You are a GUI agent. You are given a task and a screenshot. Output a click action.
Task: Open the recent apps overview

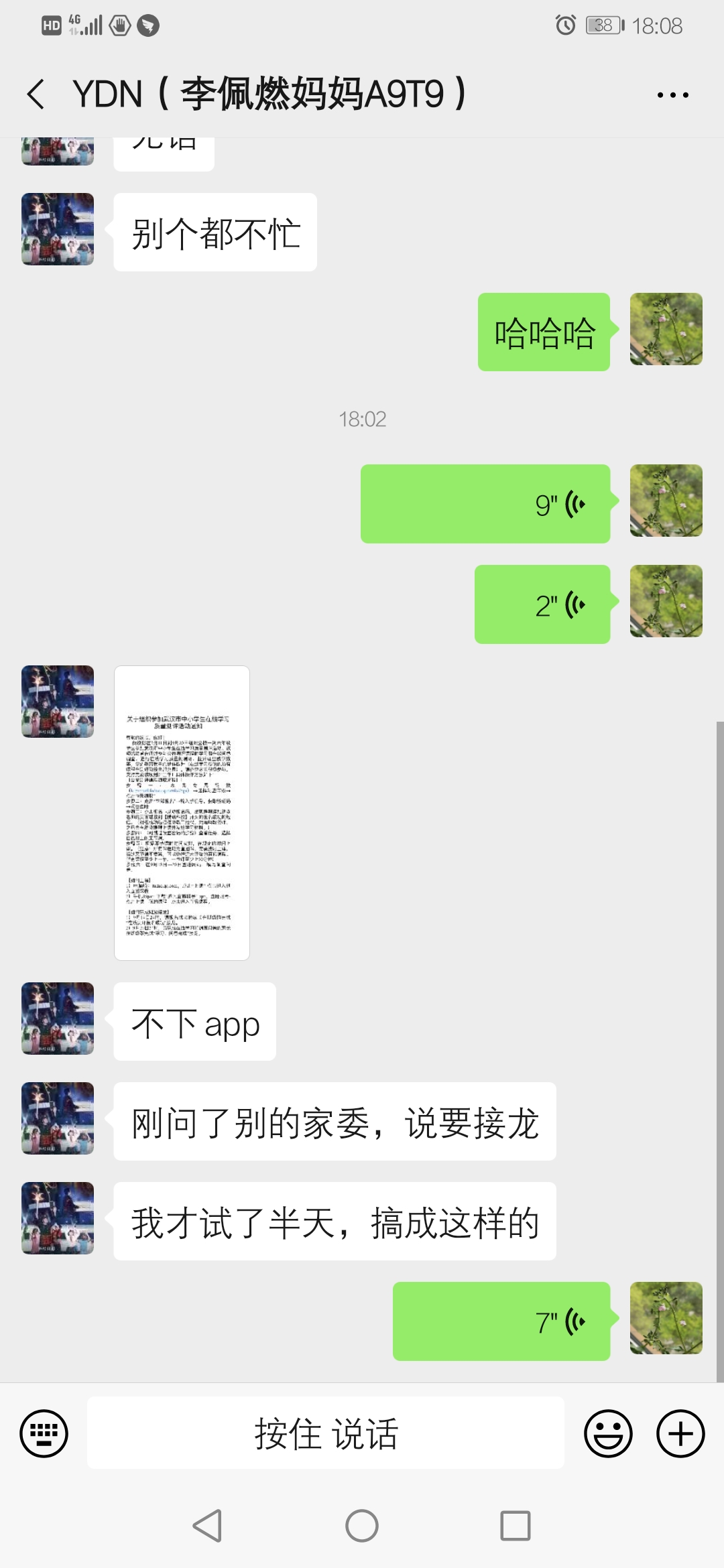516,1526
